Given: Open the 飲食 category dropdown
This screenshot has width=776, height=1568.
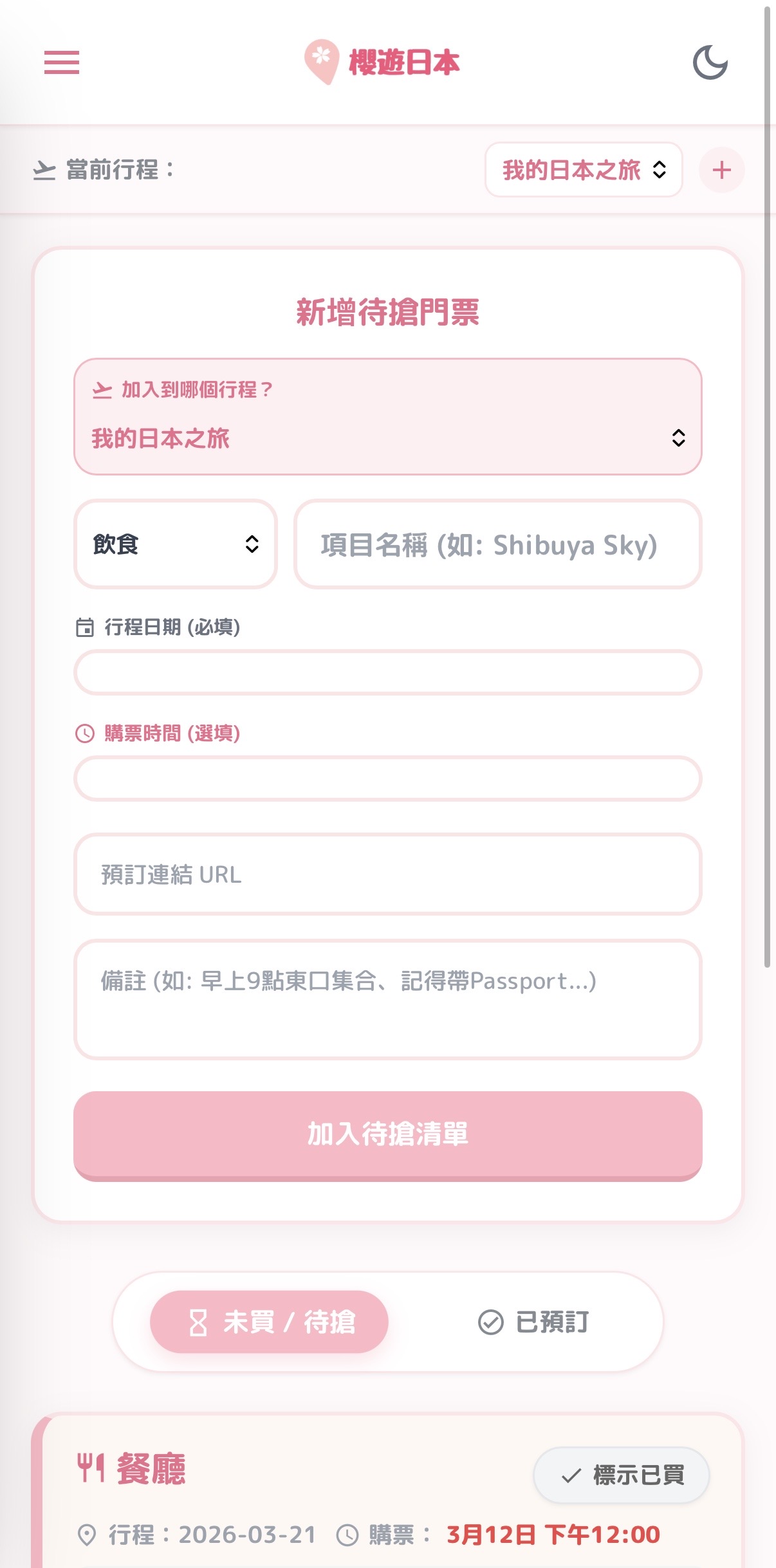Looking at the screenshot, I should [x=174, y=544].
